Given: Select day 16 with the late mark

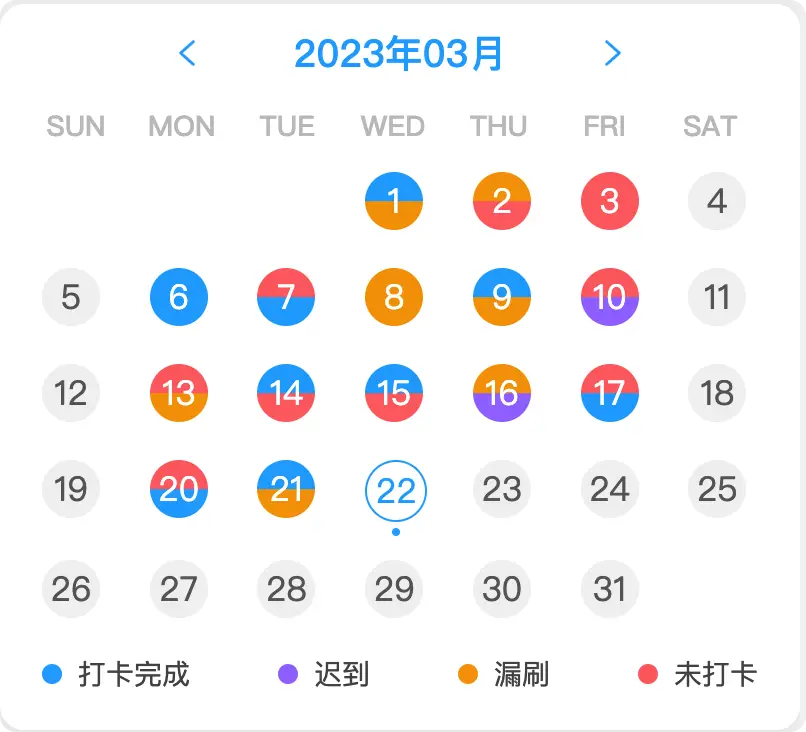Looking at the screenshot, I should pyautogui.click(x=502, y=393).
